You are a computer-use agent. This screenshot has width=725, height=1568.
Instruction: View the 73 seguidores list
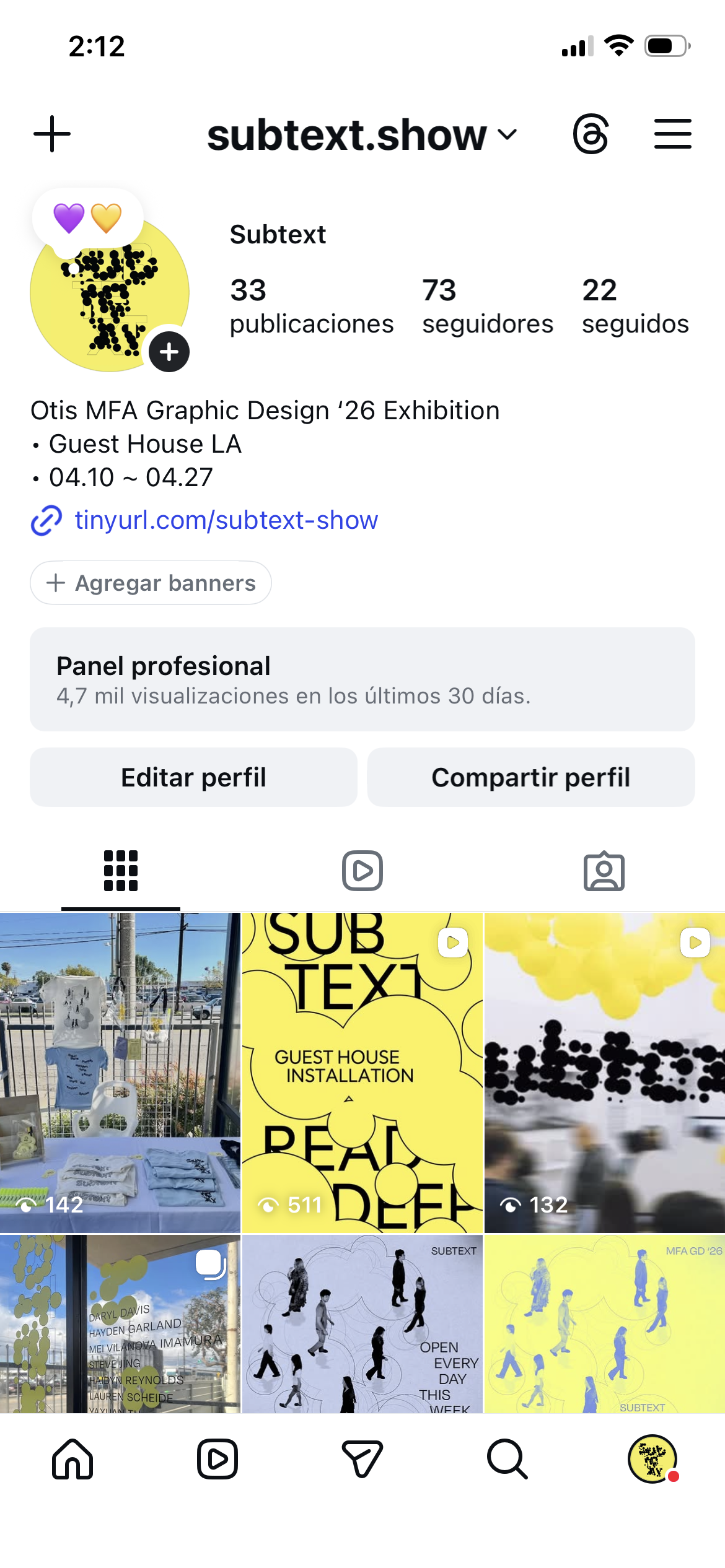[488, 307]
